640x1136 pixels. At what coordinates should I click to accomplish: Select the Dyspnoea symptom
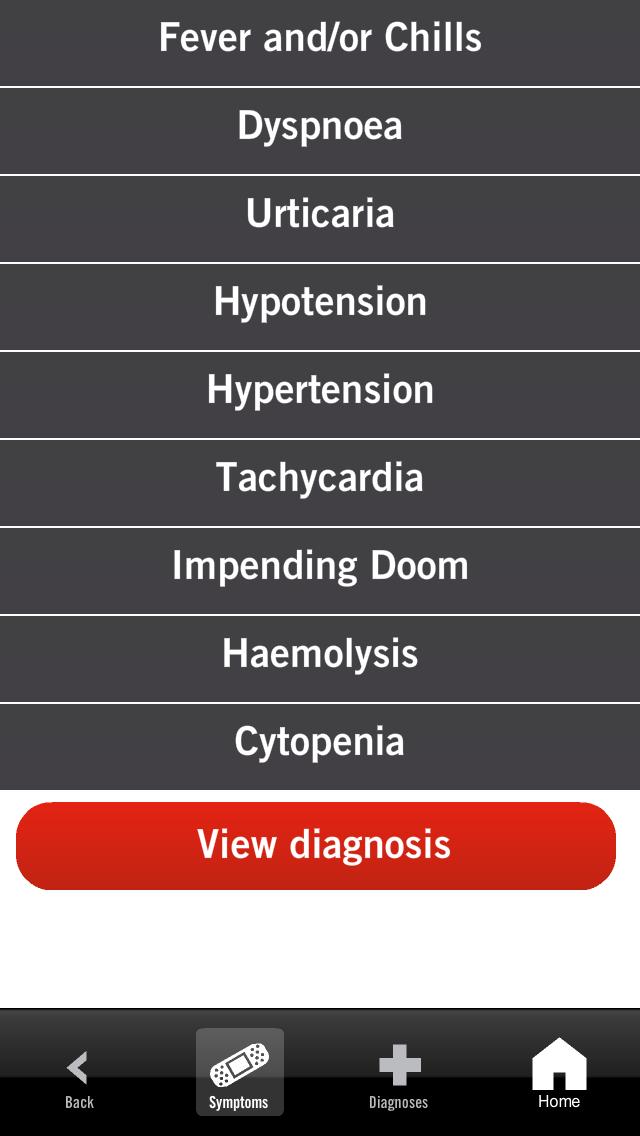[x=320, y=128]
